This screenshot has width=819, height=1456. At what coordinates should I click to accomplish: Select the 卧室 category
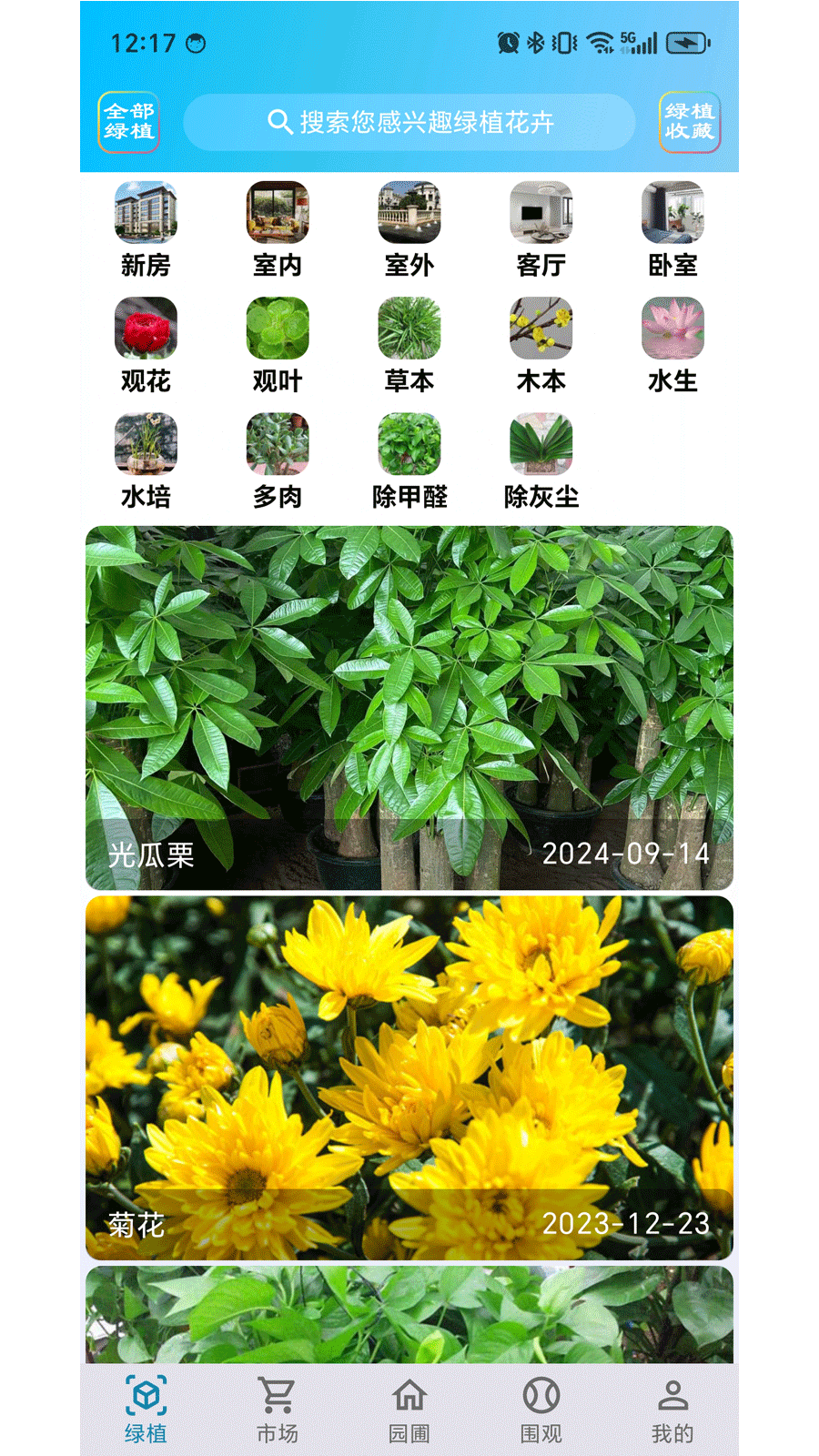coord(672,229)
